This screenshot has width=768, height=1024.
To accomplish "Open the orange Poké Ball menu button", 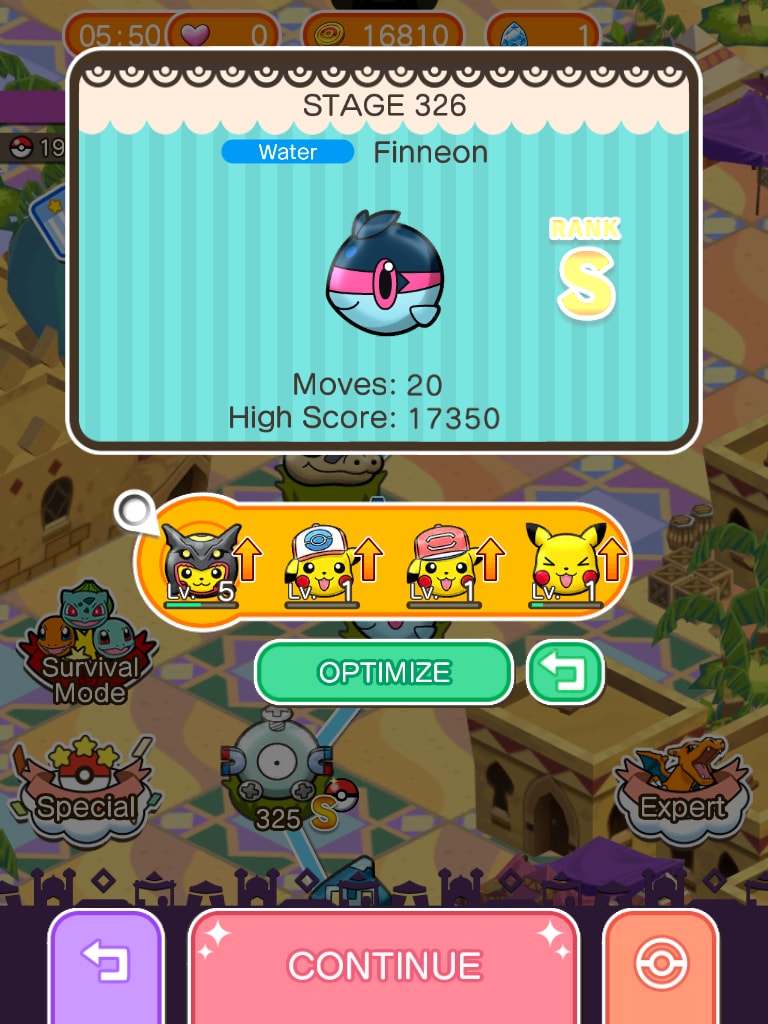I will point(660,965).
